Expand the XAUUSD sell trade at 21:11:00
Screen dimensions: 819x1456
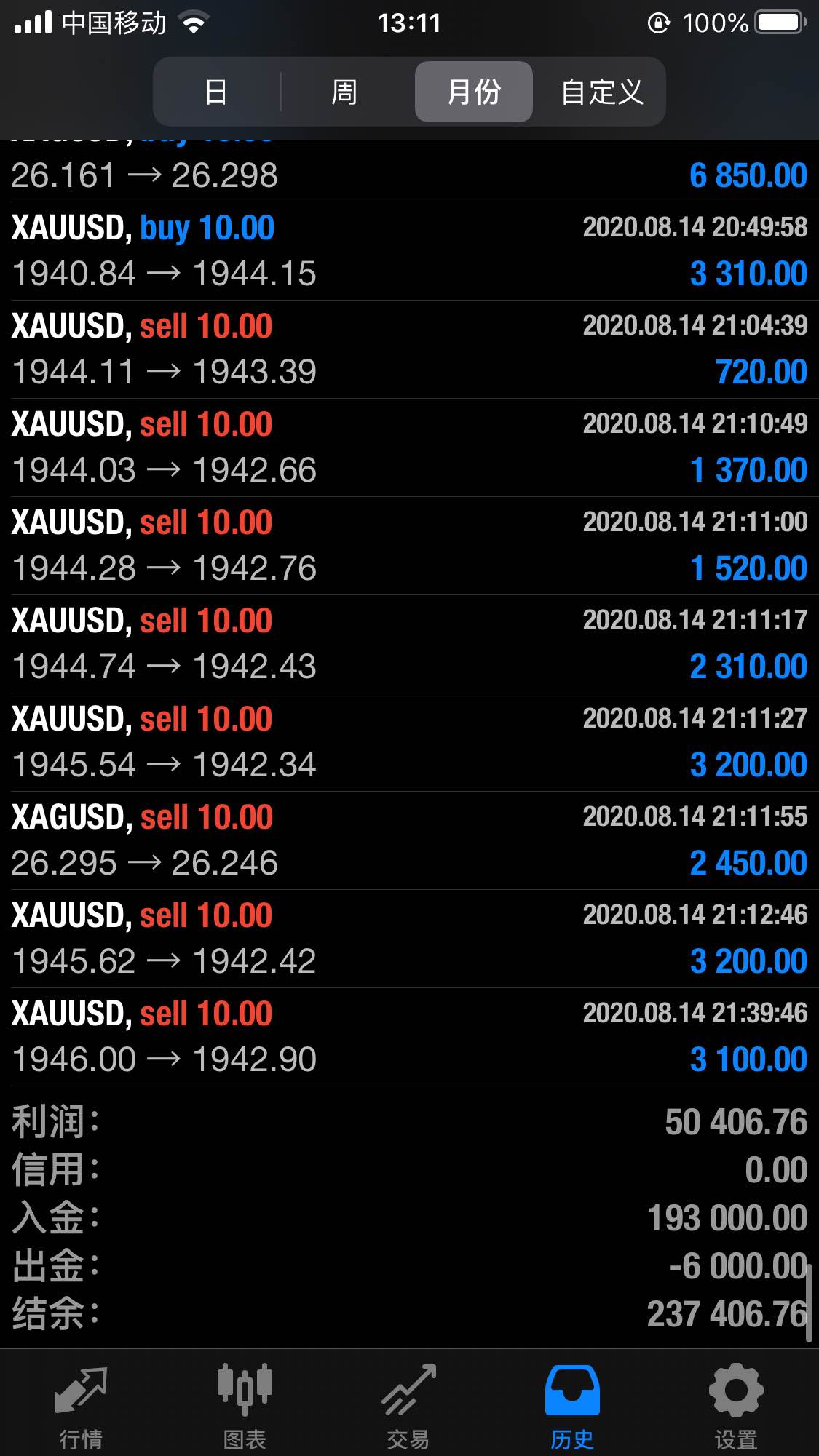coord(409,546)
